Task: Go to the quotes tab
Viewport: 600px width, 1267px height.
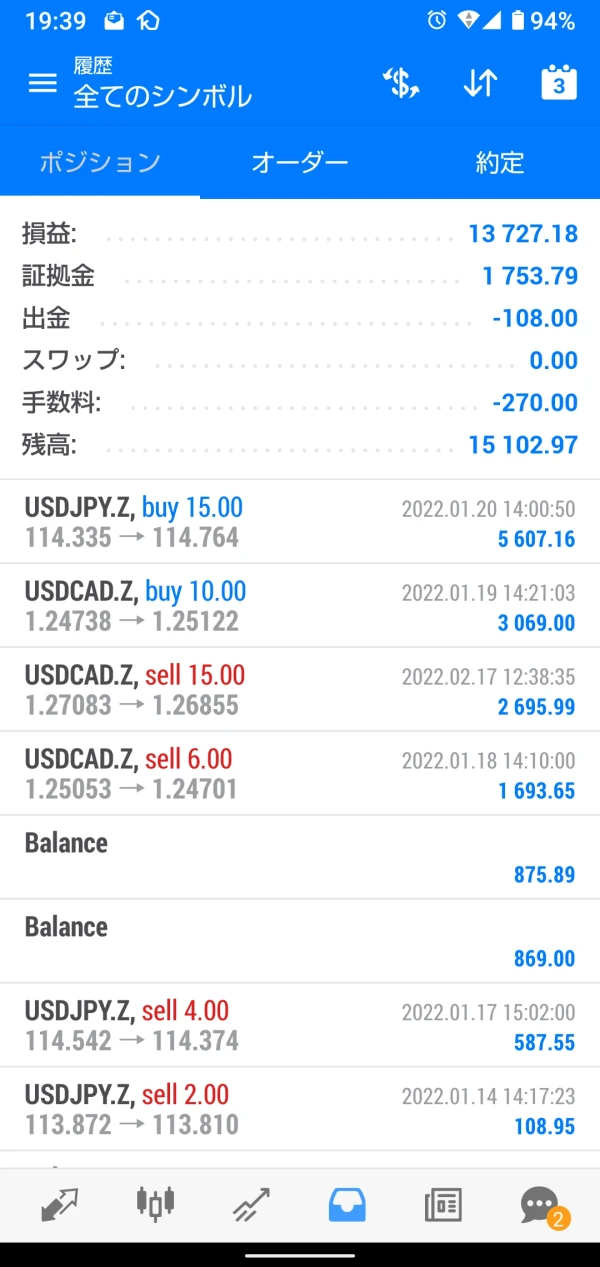Action: point(60,1204)
